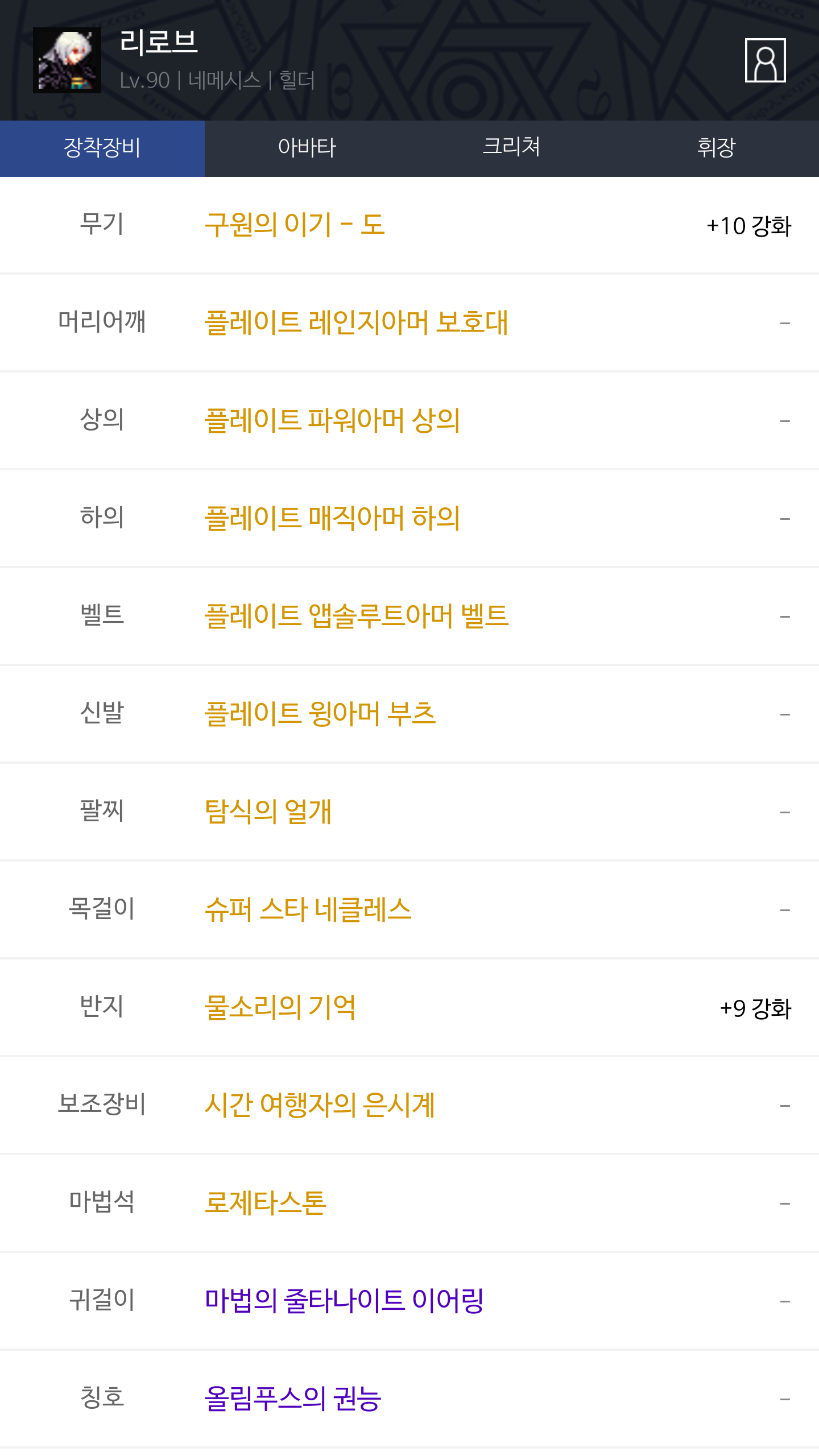
Task: Select the 장착장비 tab
Action: (x=102, y=148)
